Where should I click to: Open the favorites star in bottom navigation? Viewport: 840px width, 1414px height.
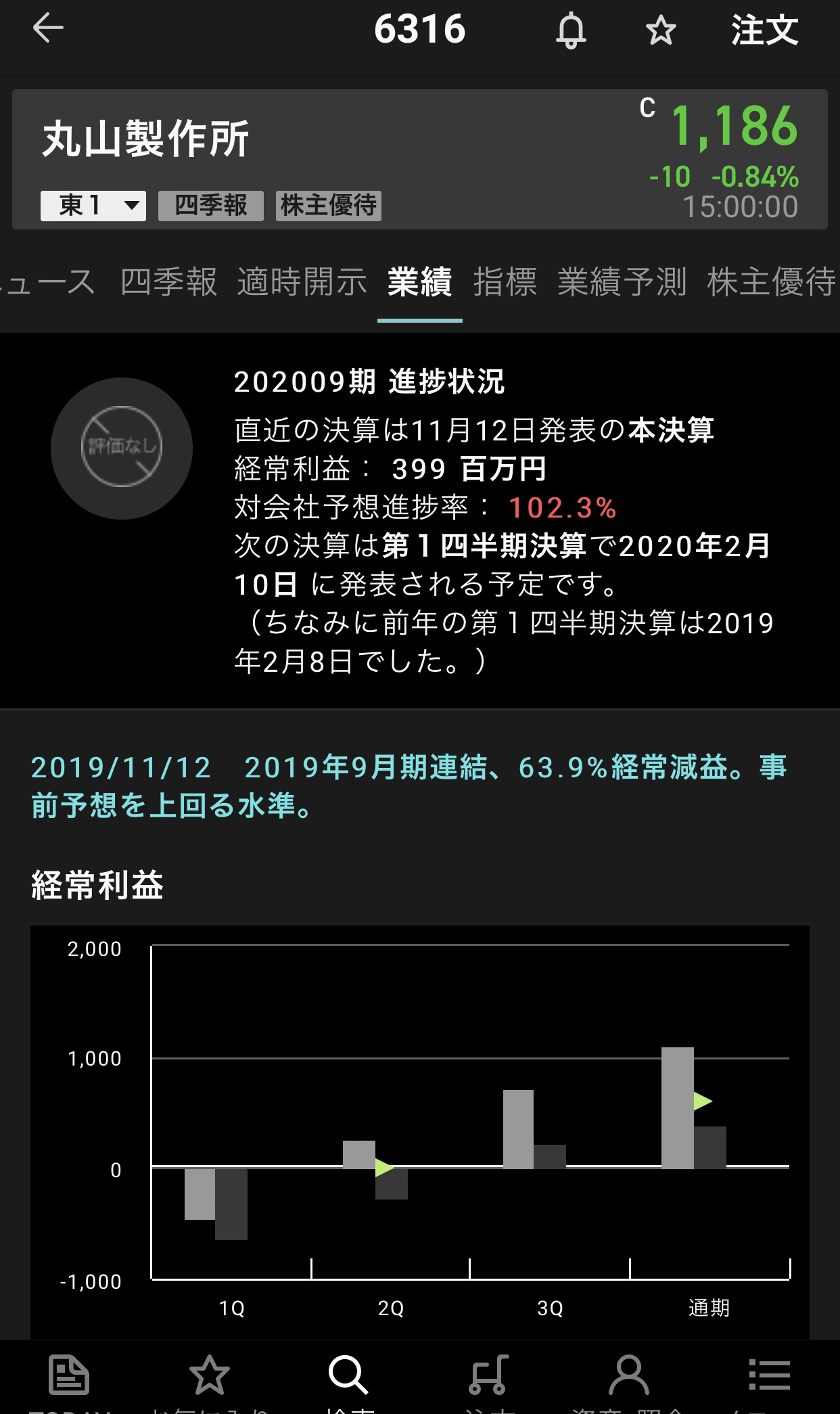(209, 1377)
